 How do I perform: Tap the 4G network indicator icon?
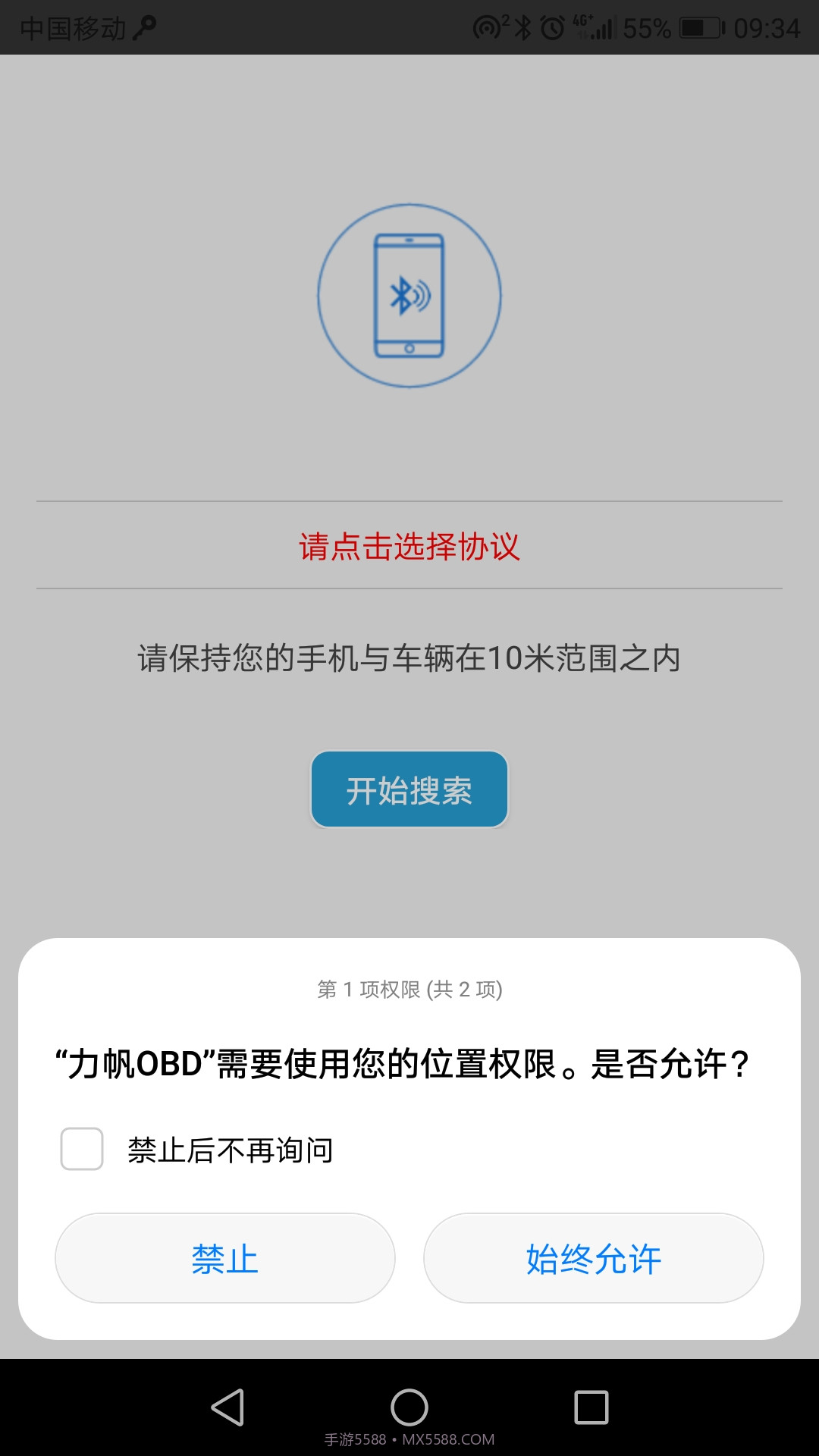580,23
